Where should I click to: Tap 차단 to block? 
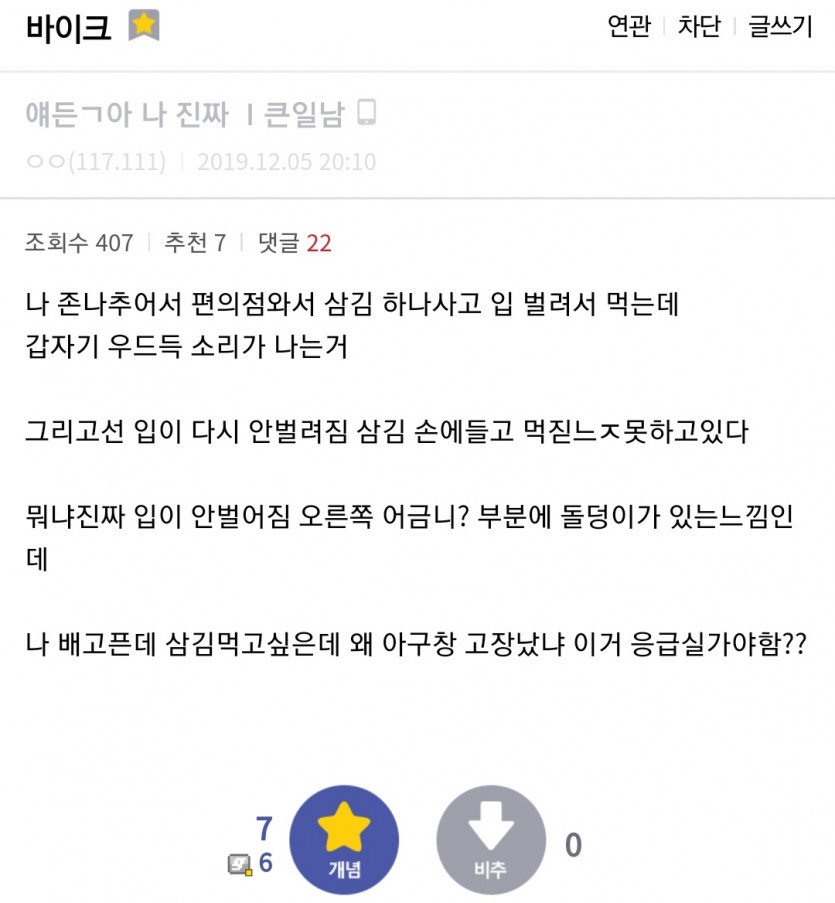699,27
